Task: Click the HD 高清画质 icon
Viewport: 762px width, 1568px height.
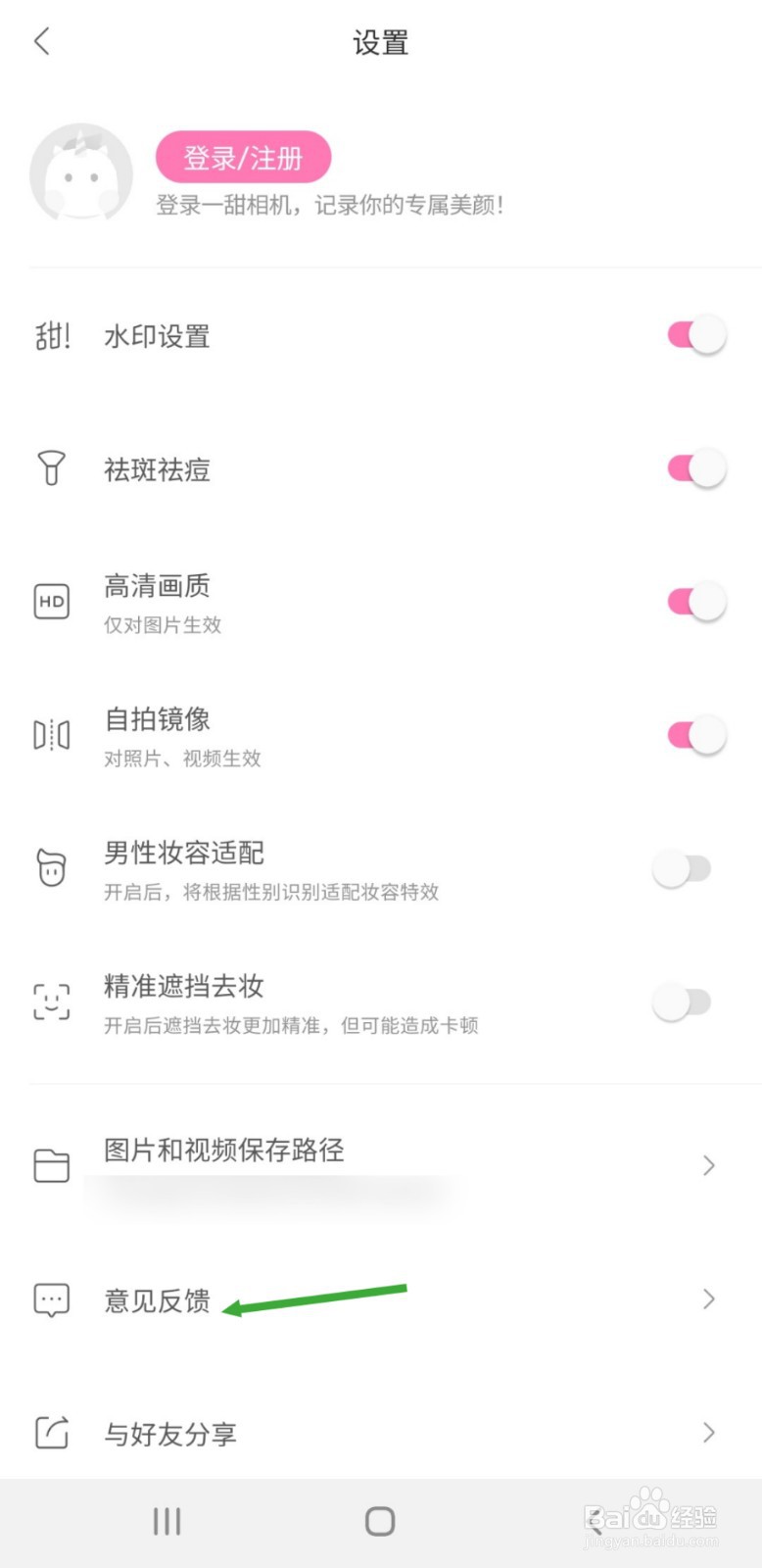Action: (x=51, y=602)
